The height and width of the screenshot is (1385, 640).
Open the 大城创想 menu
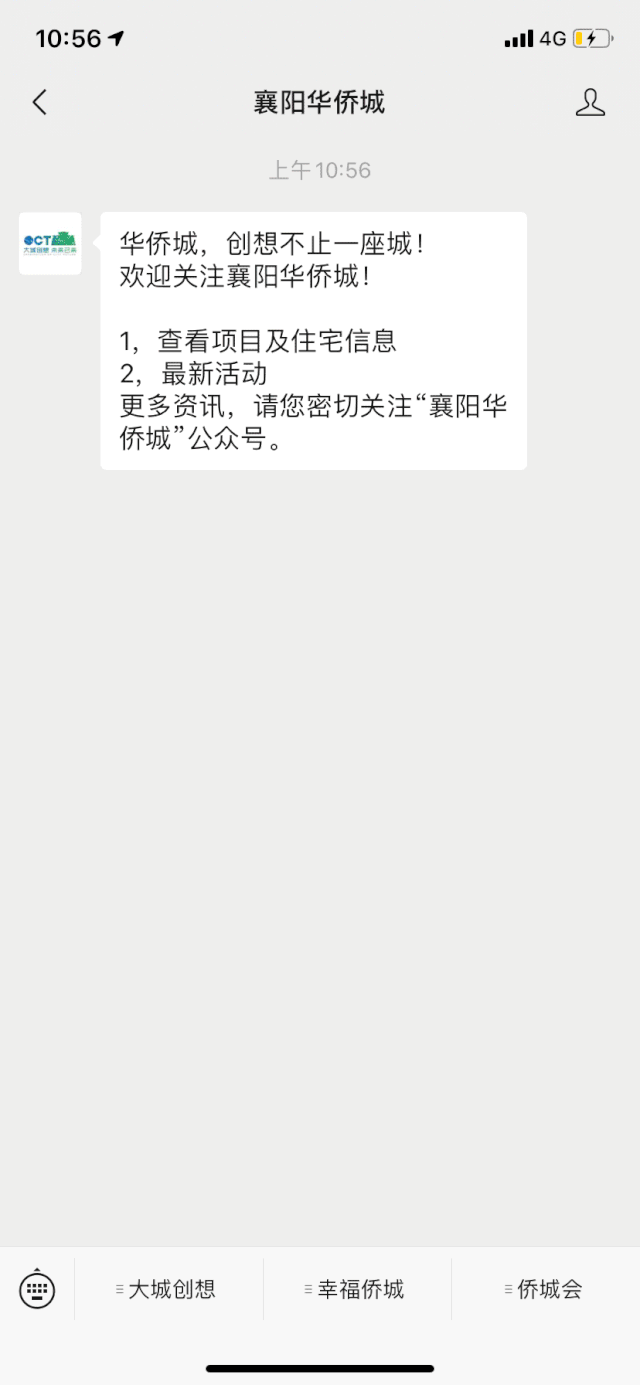click(x=168, y=1289)
